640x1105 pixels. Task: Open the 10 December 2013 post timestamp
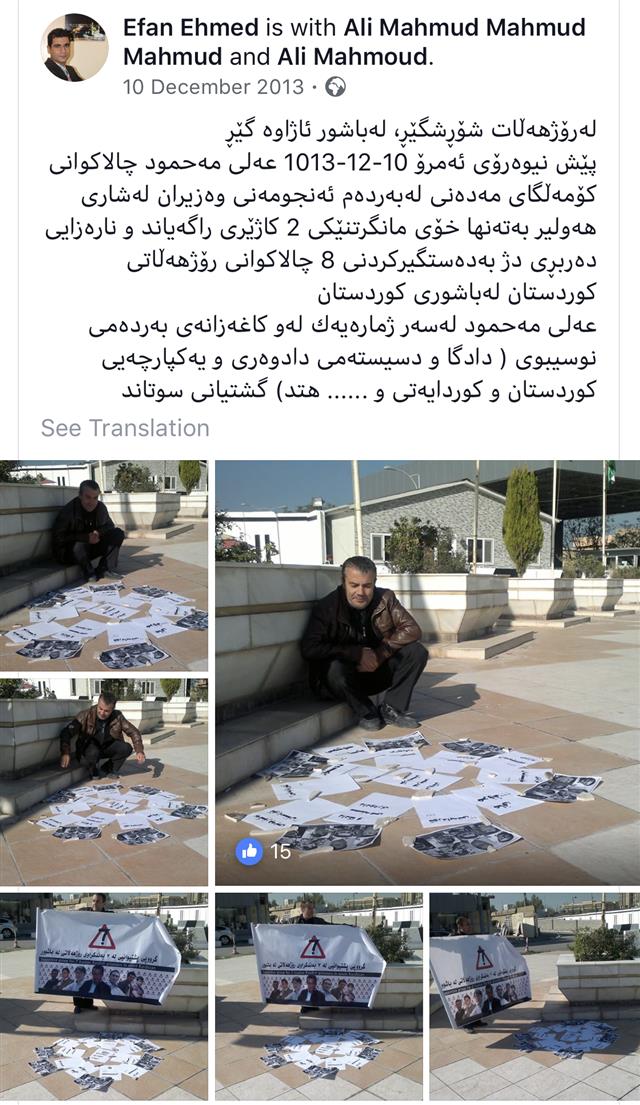tap(214, 87)
